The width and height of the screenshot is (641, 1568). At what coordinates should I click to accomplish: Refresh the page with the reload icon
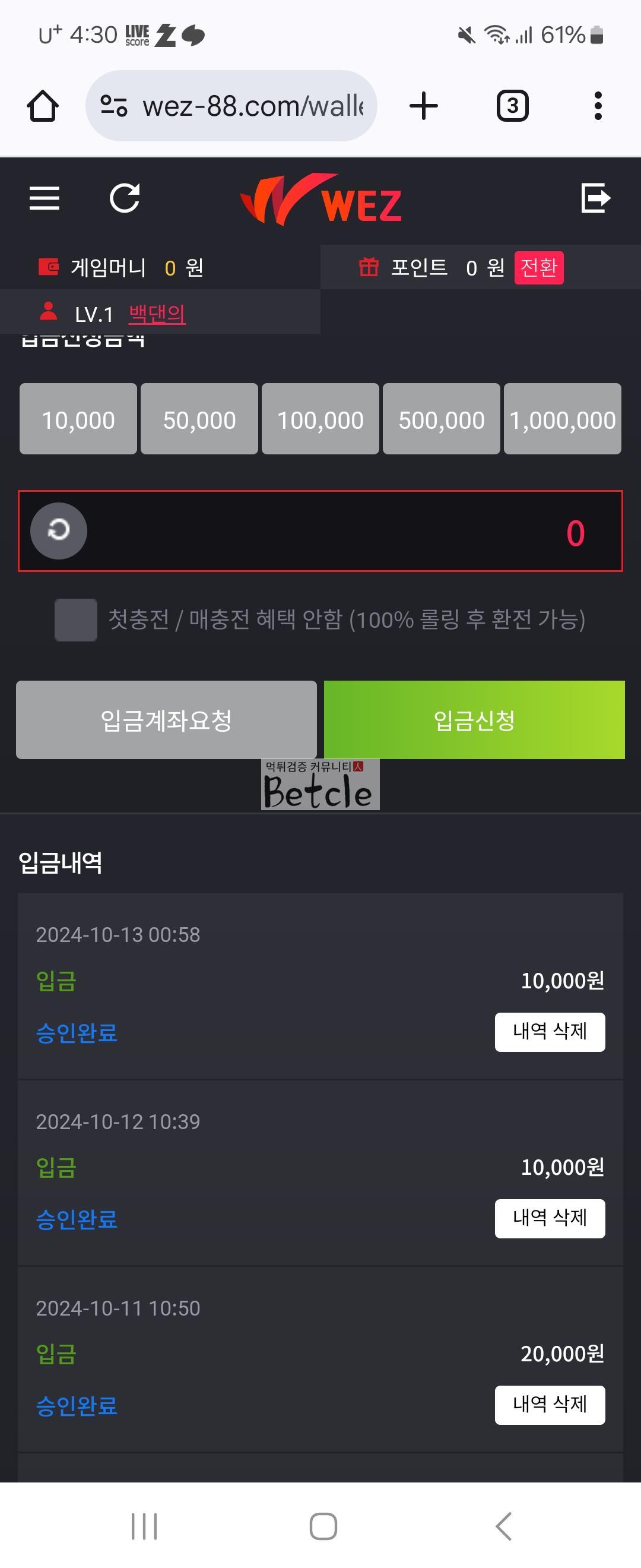tap(124, 198)
